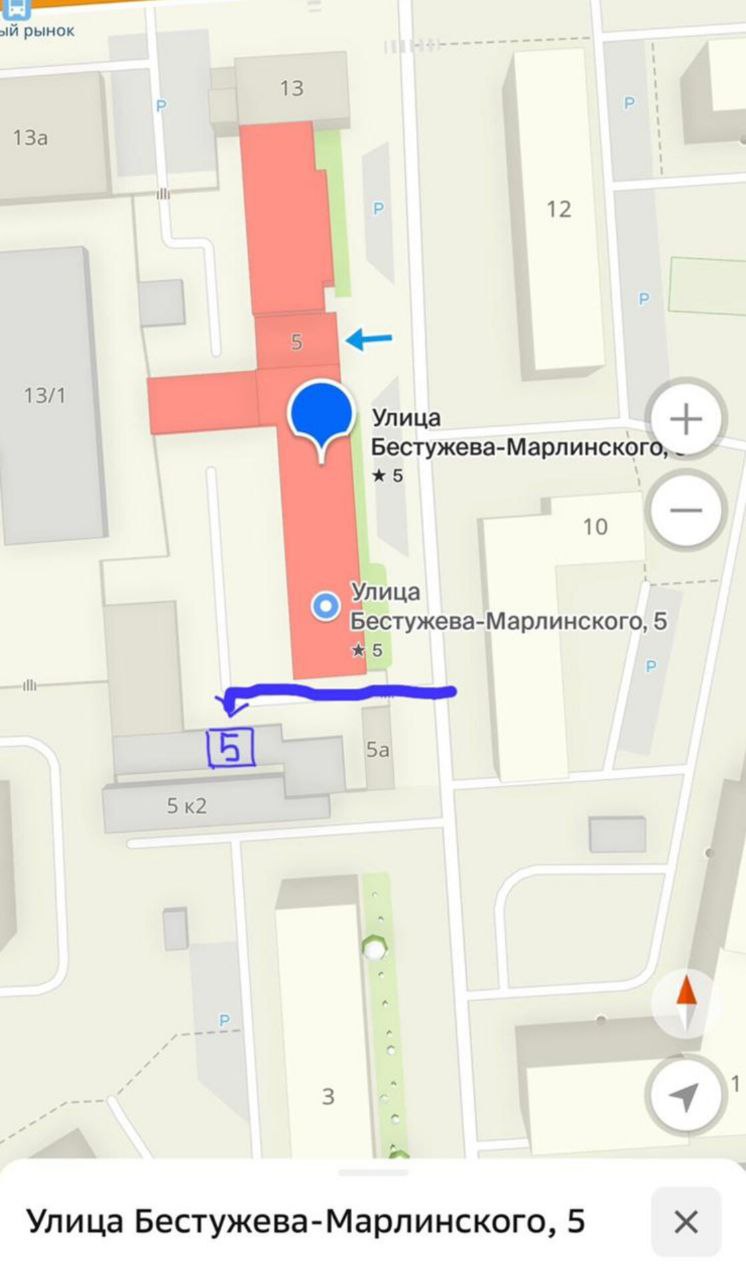Zoom out with the minus button
The height and width of the screenshot is (1280, 746).
tap(686, 510)
